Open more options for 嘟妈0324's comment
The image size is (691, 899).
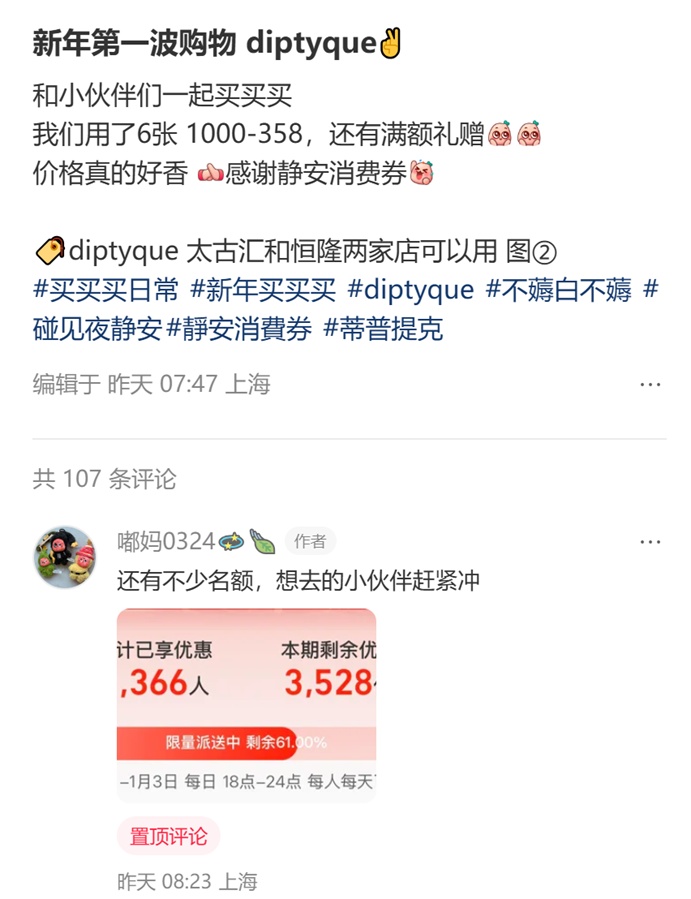click(650, 542)
